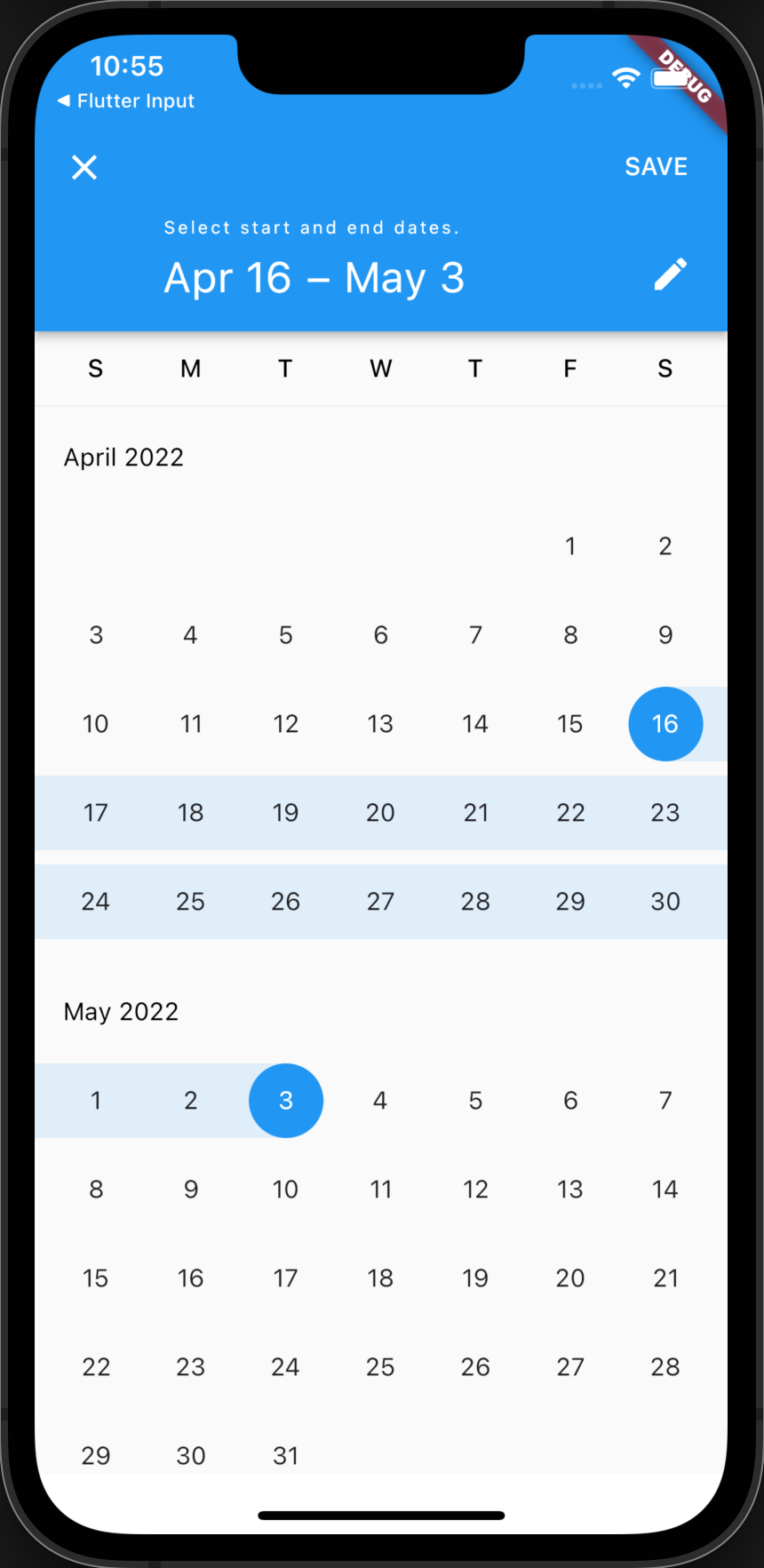Select April 30 on the calendar
The height and width of the screenshot is (1568, 764).
[x=665, y=902]
